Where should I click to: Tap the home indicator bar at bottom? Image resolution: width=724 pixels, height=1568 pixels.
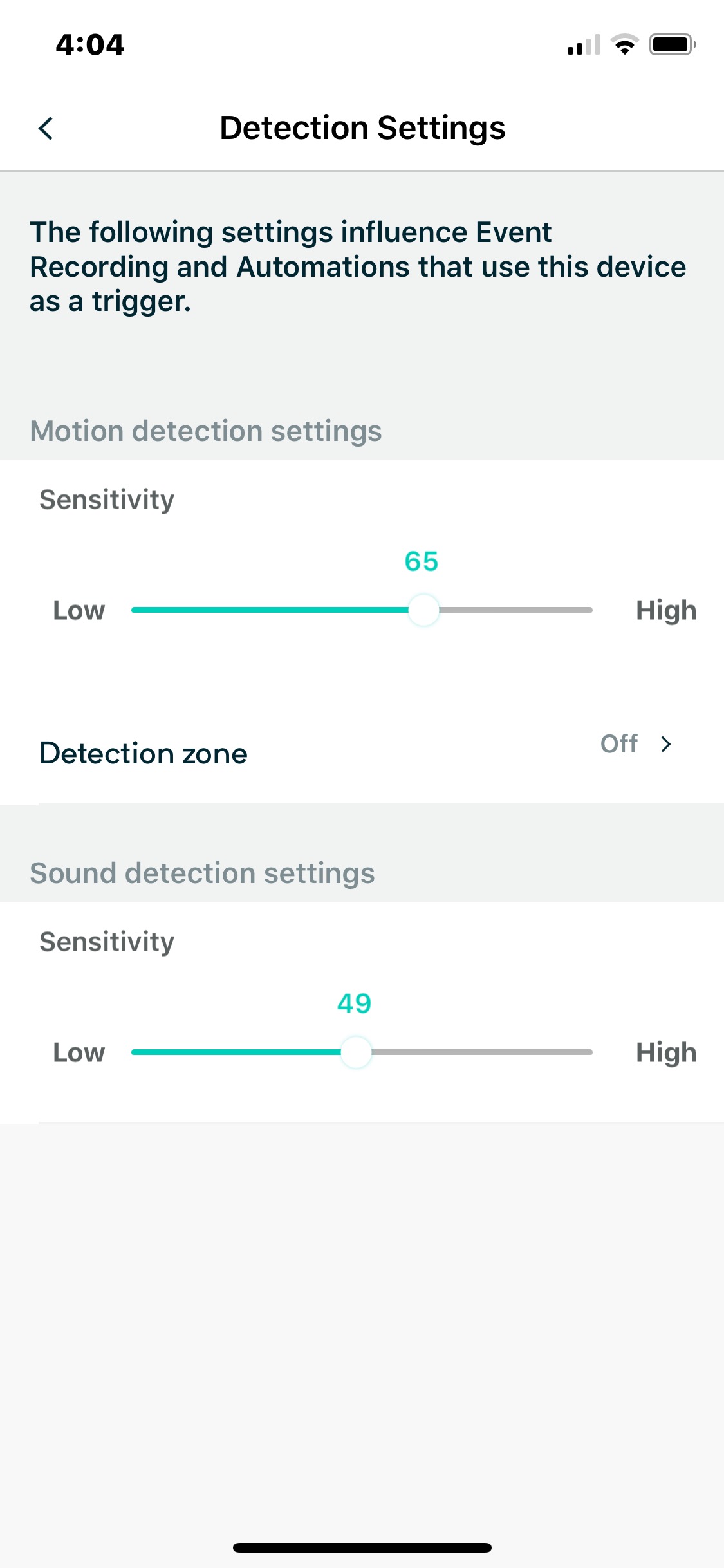(362, 1547)
